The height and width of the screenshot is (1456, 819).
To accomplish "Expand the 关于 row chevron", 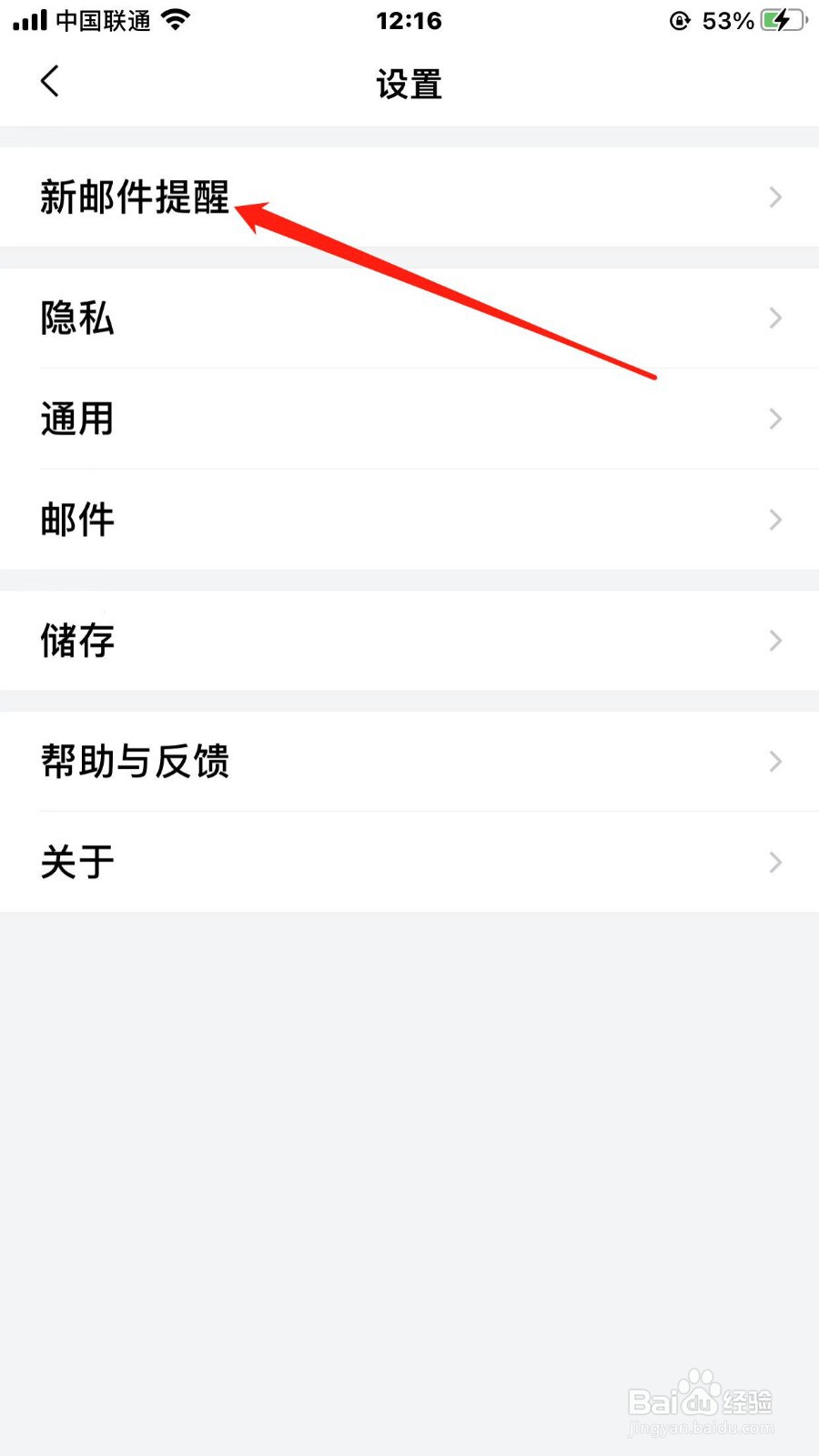I will coord(774,862).
